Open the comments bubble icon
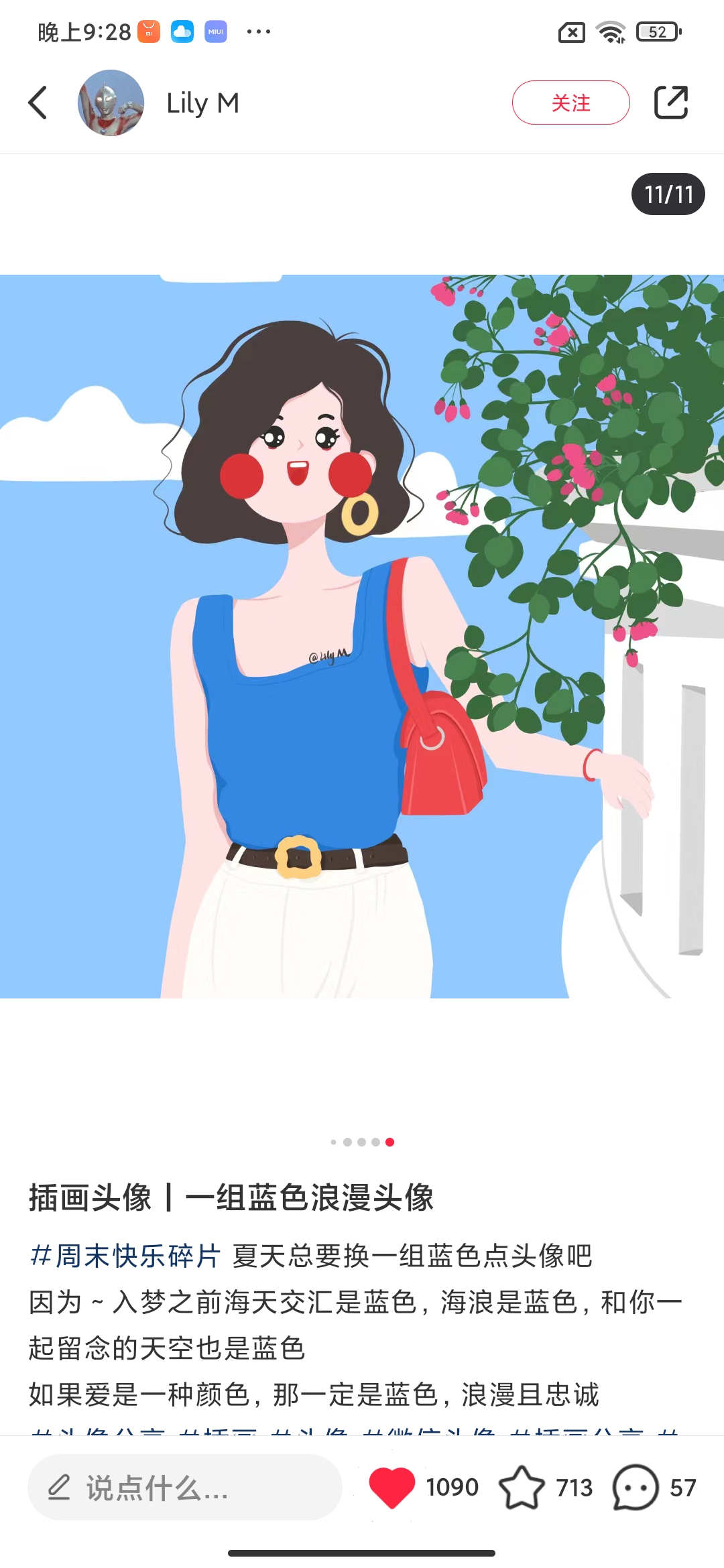The width and height of the screenshot is (724, 1568). tap(635, 1488)
